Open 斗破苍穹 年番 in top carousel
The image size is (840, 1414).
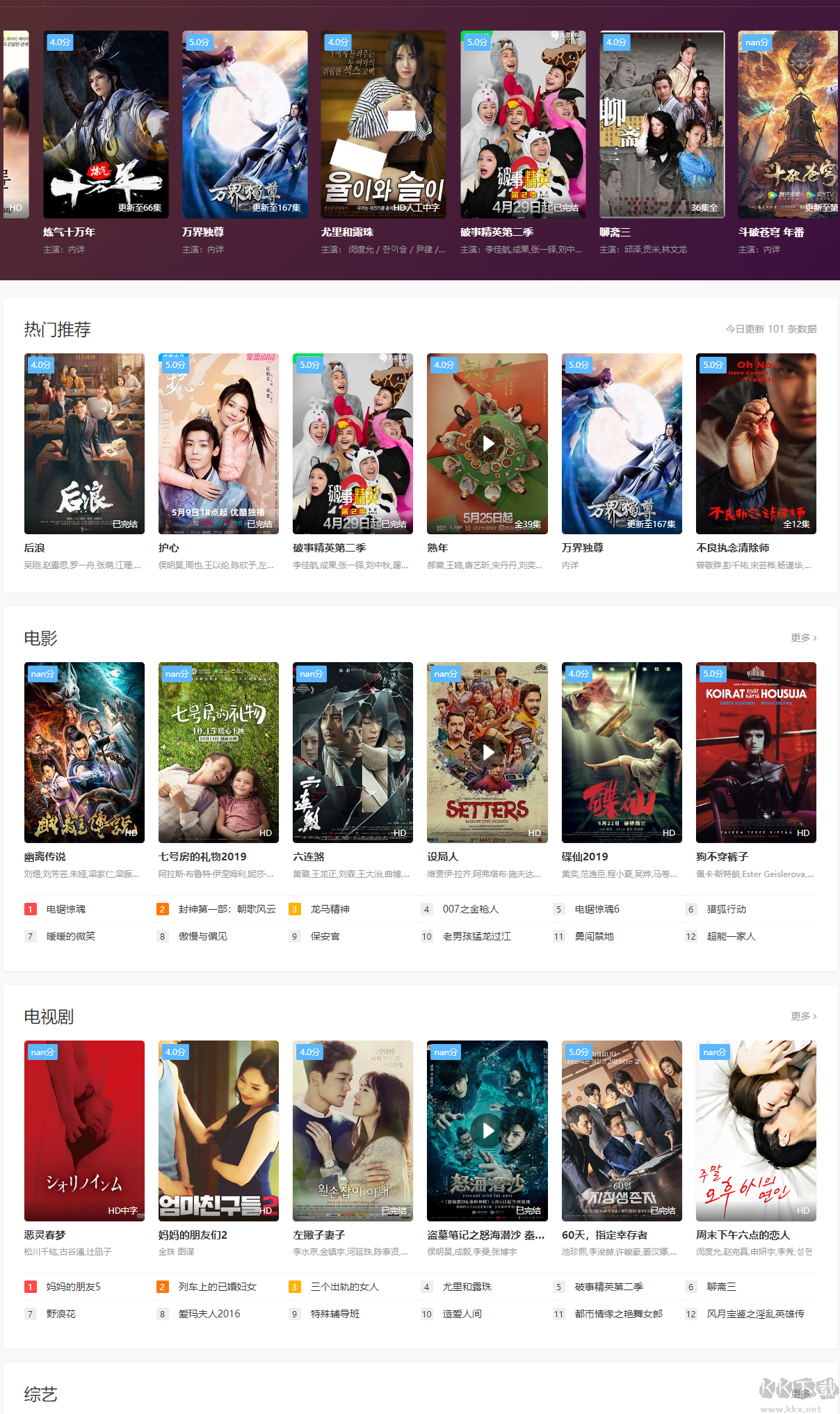(x=788, y=125)
